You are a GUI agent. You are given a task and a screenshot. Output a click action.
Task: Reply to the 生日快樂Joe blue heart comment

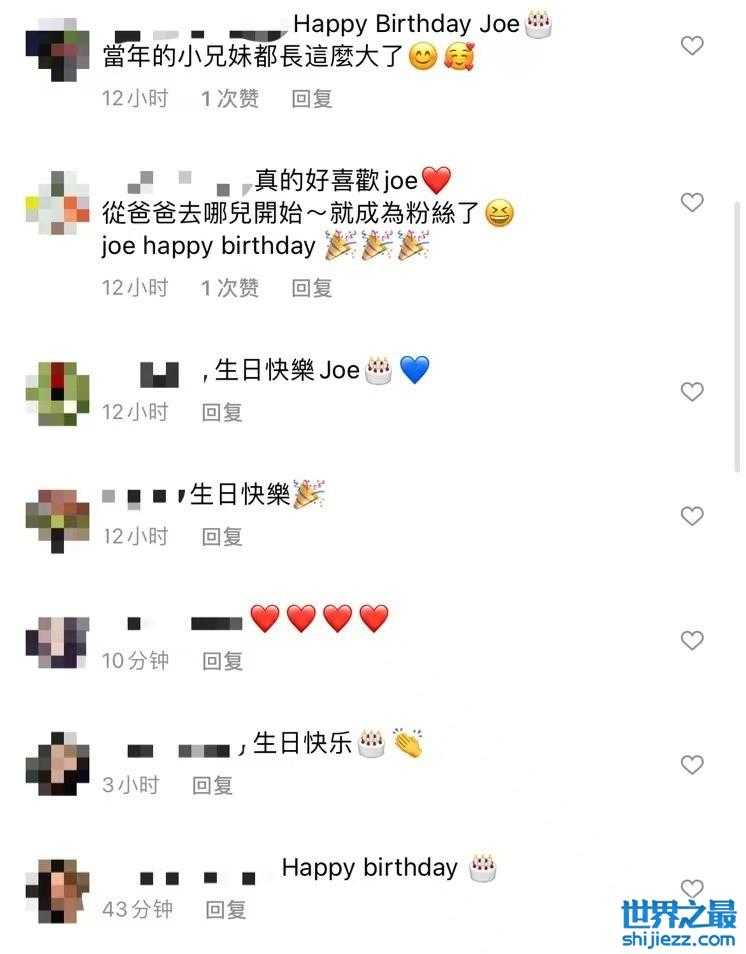(222, 412)
